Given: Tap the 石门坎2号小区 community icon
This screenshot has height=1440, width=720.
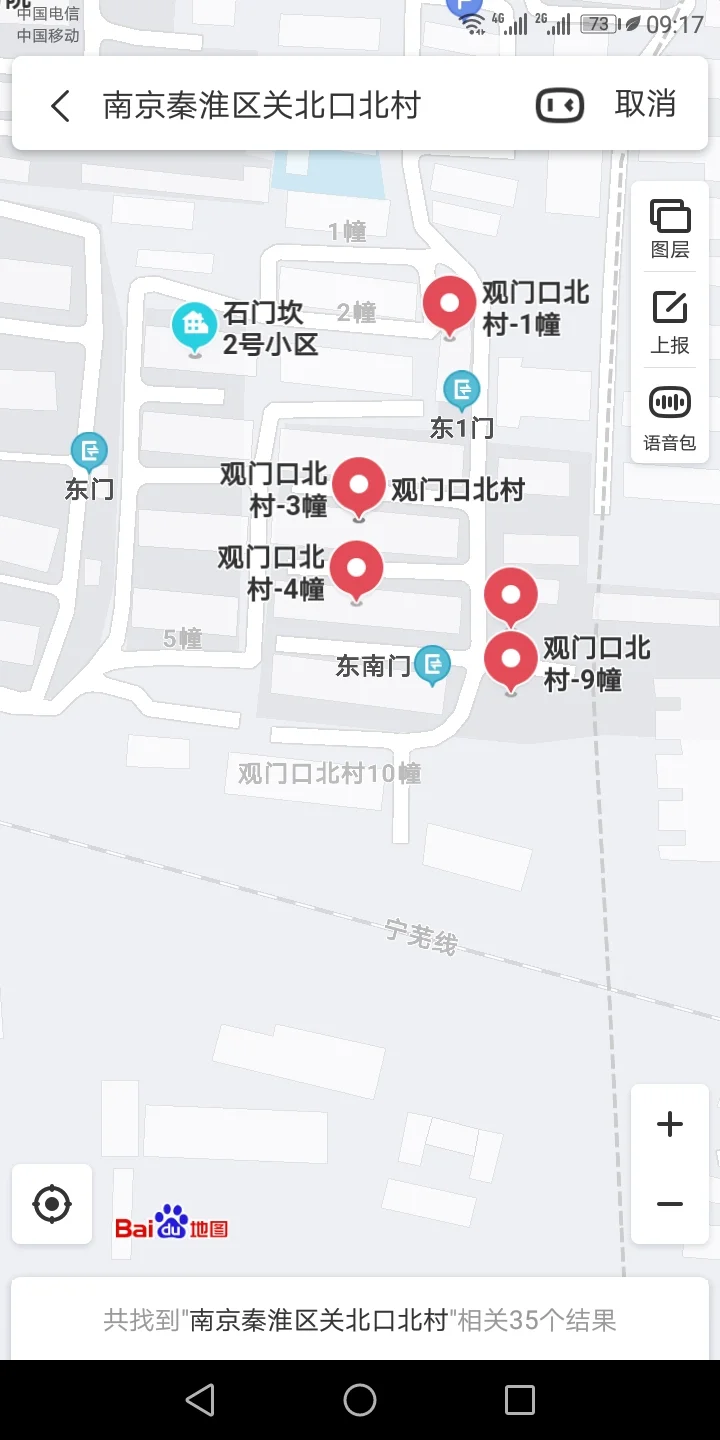Looking at the screenshot, I should click(x=194, y=326).
